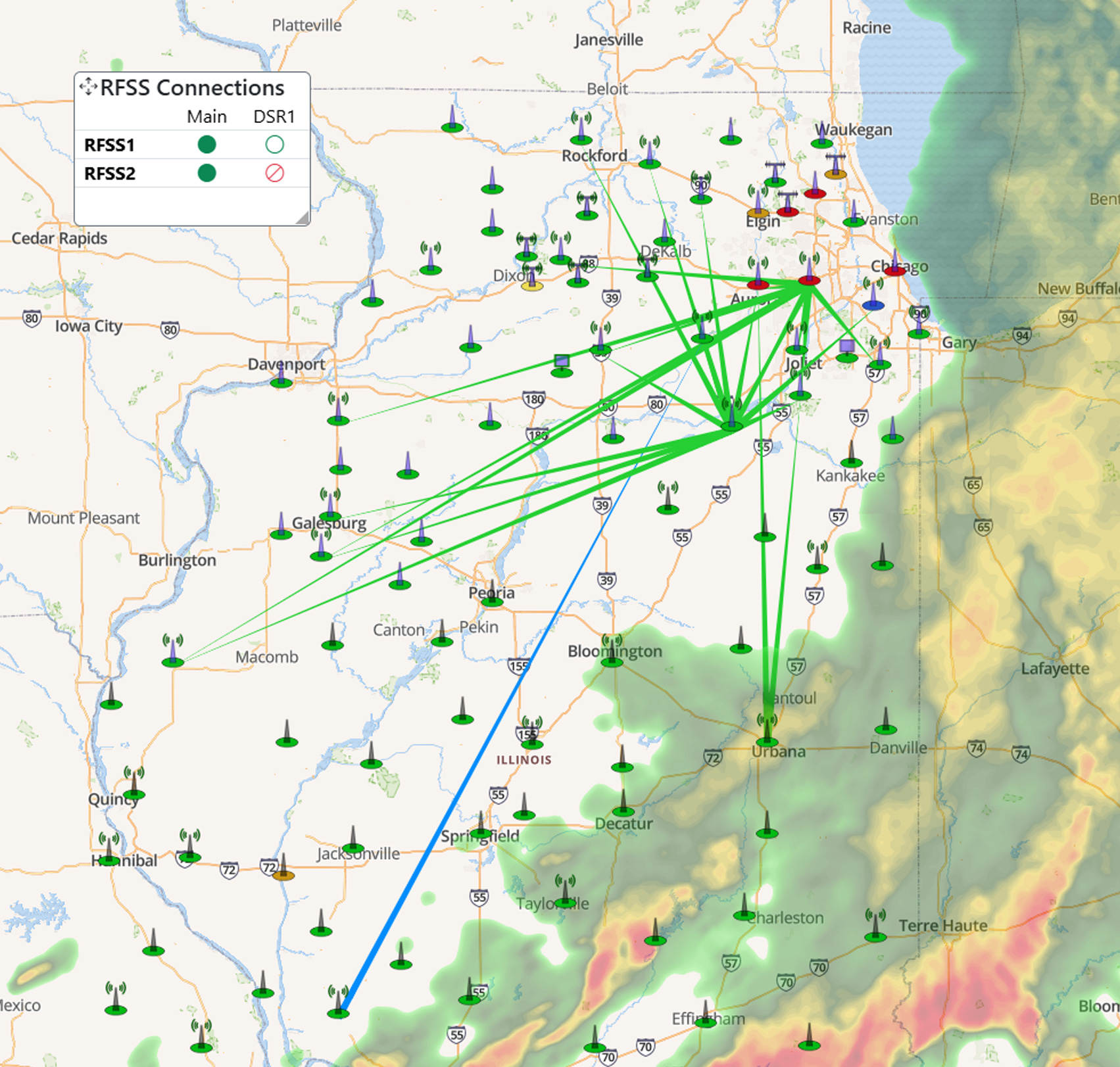Select the RFSS2 DSR1 disabled status indicator
The width and height of the screenshot is (1120, 1067).
coord(274,174)
